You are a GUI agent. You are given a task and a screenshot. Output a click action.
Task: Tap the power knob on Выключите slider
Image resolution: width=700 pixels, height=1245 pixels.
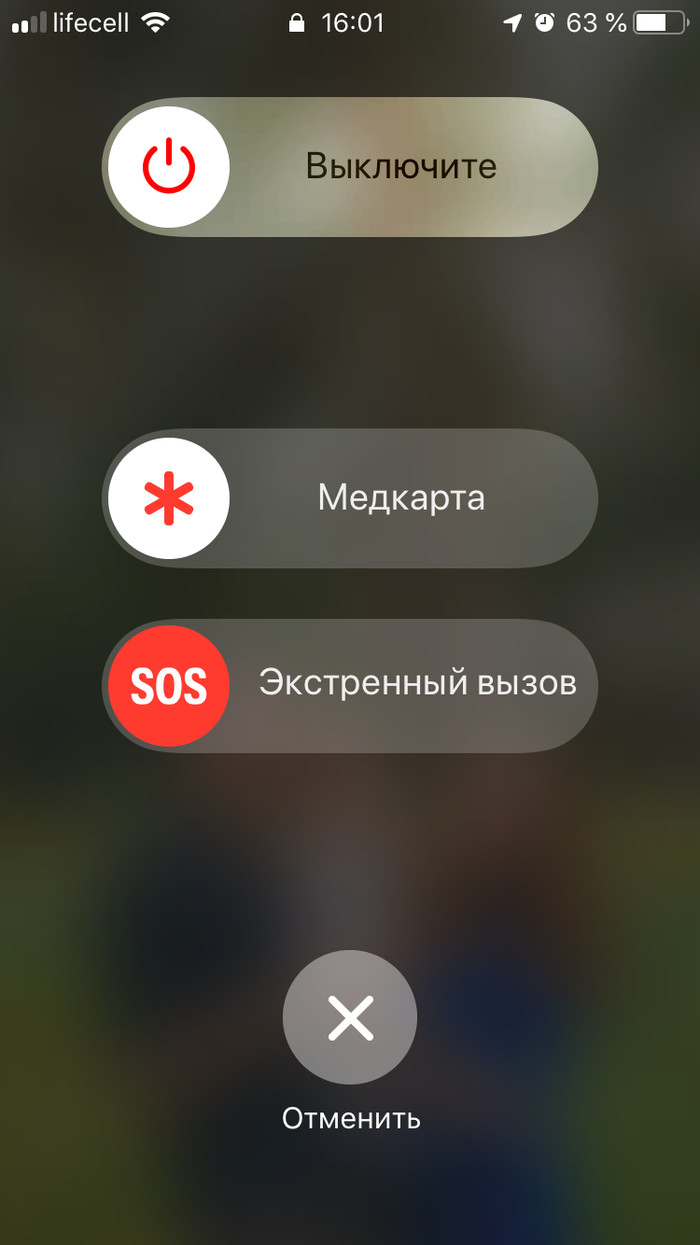pyautogui.click(x=168, y=166)
